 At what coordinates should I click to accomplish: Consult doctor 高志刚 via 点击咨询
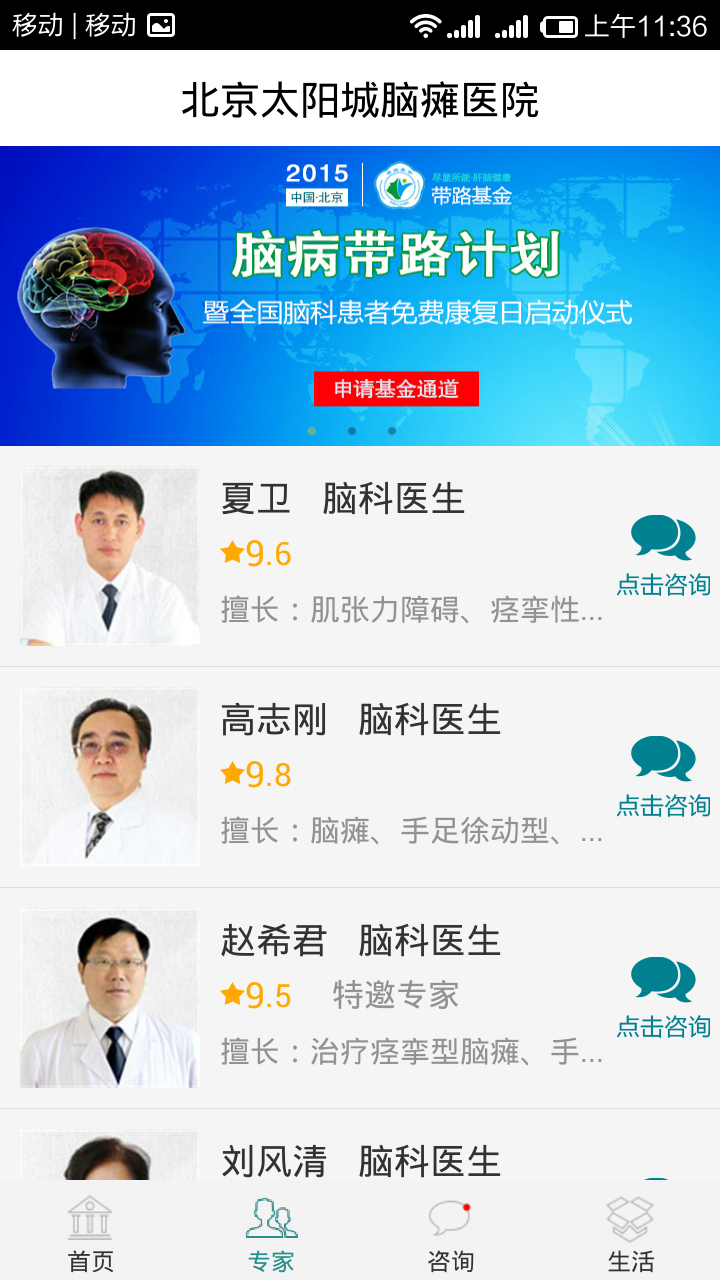click(663, 777)
